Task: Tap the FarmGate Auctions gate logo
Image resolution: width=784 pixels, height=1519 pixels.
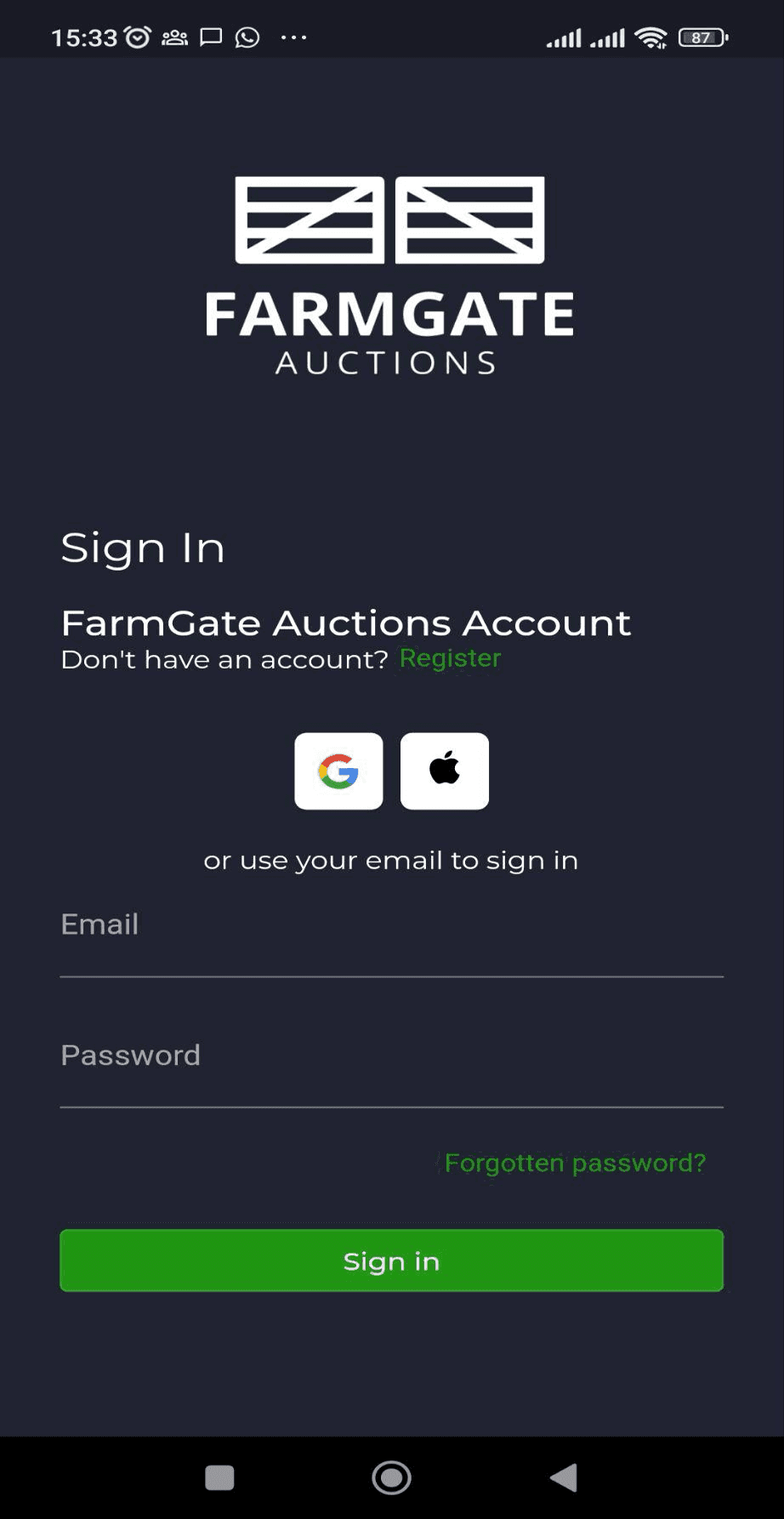Action: click(391, 219)
